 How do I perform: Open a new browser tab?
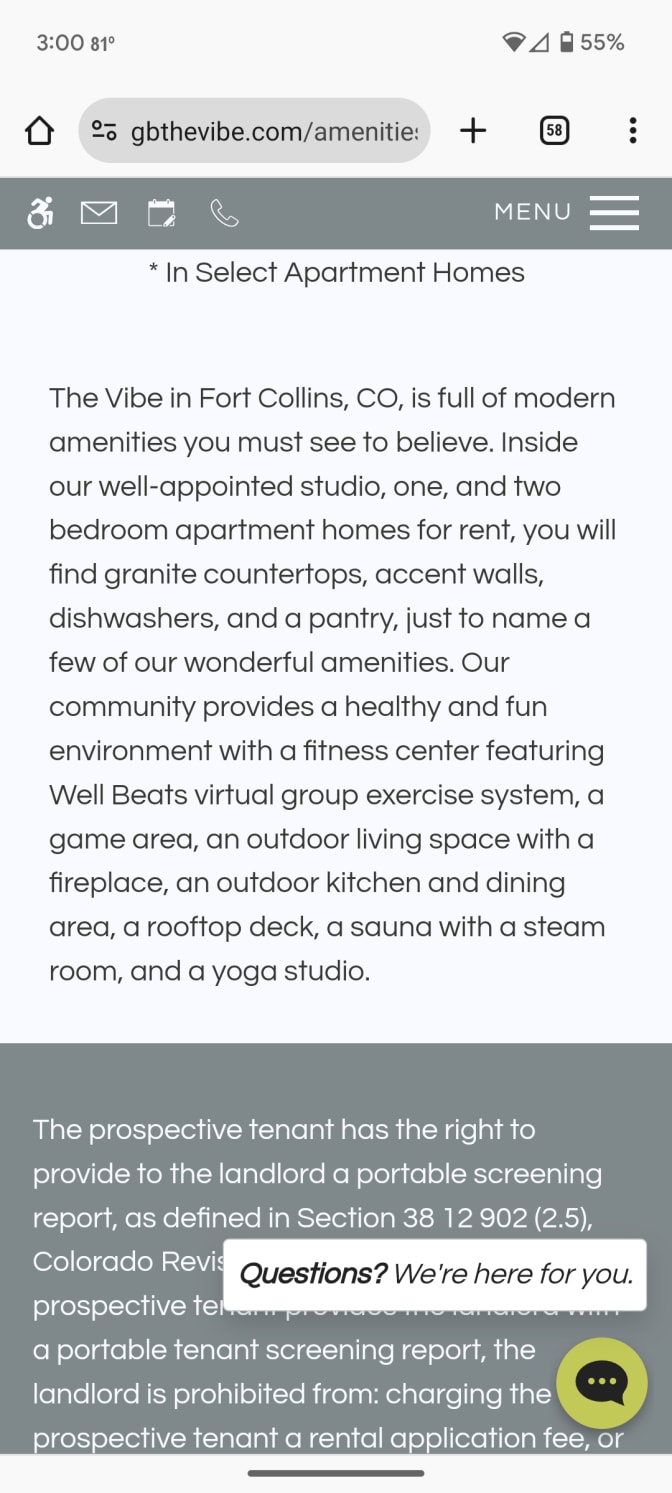tap(473, 130)
